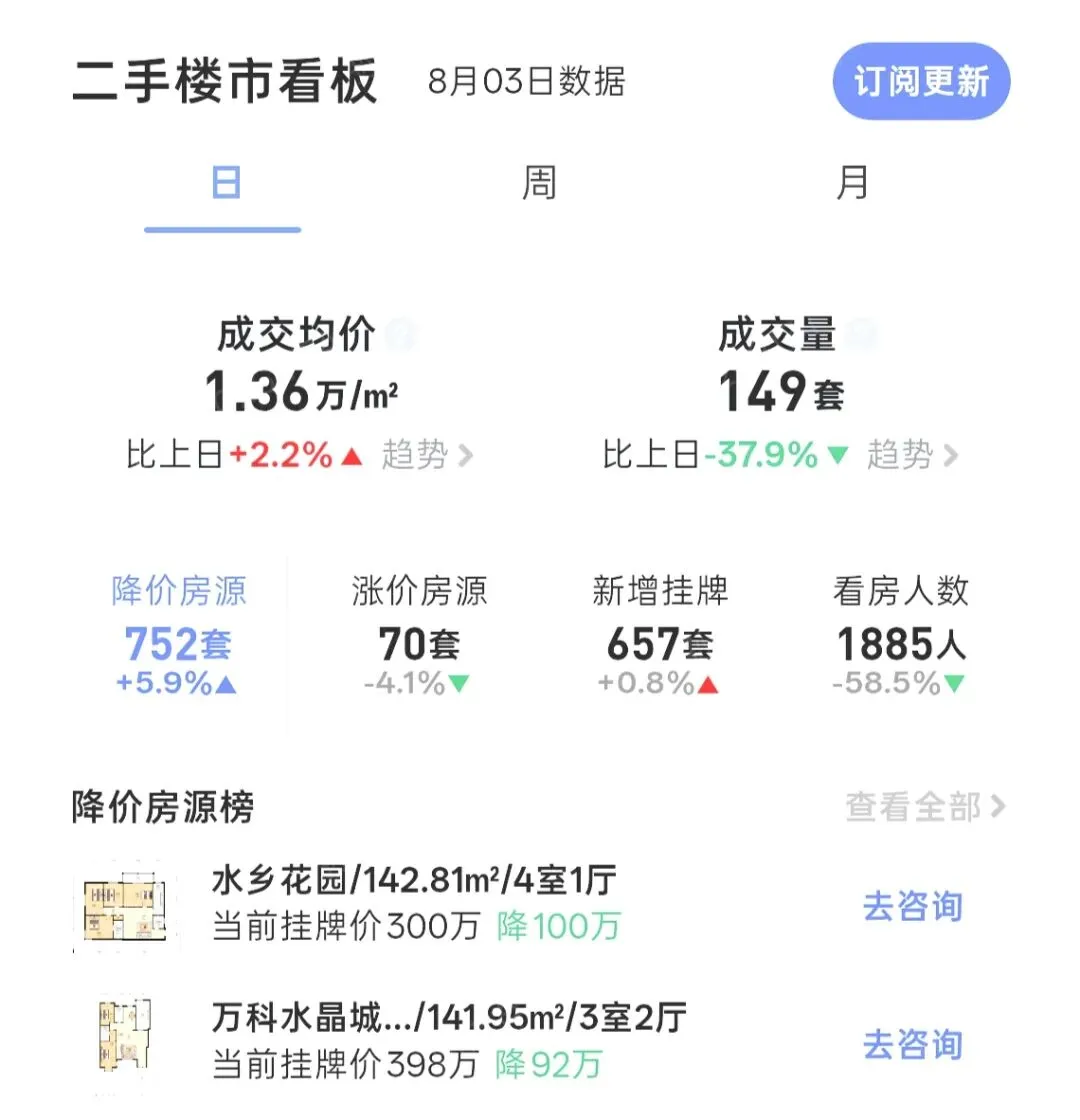Tap the 订阅更新 subscribe button
Viewport: 1080px width, 1120px height.
click(921, 81)
